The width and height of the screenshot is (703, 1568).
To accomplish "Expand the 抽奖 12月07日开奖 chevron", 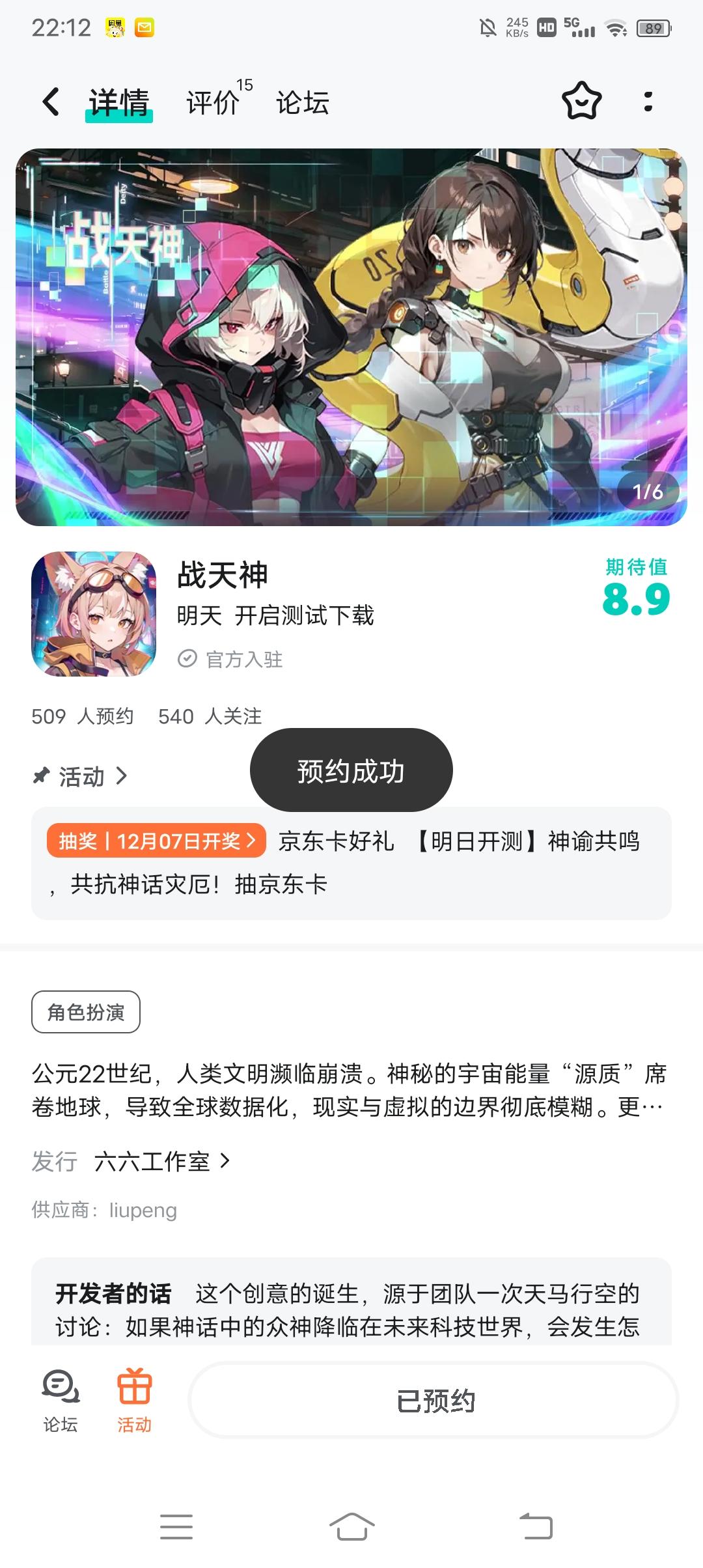I will [254, 841].
